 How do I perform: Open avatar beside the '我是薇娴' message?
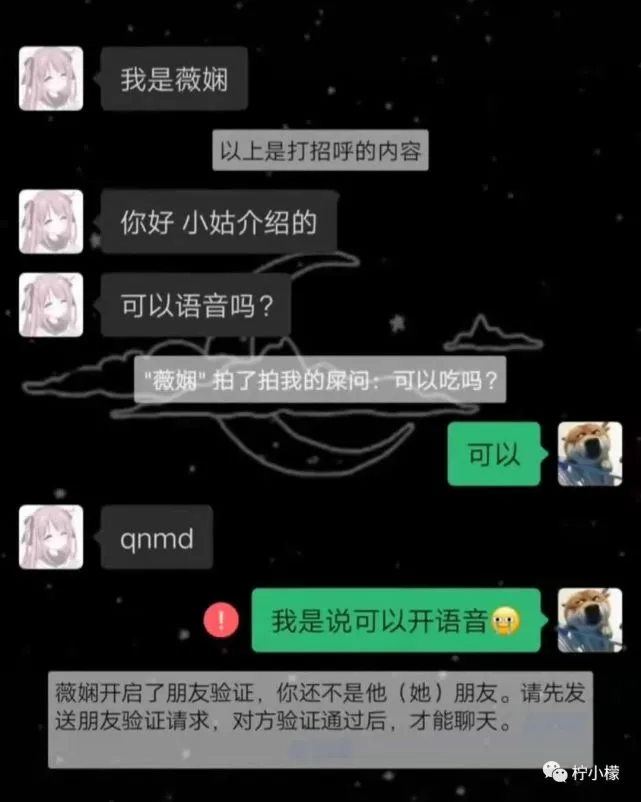coord(51,78)
